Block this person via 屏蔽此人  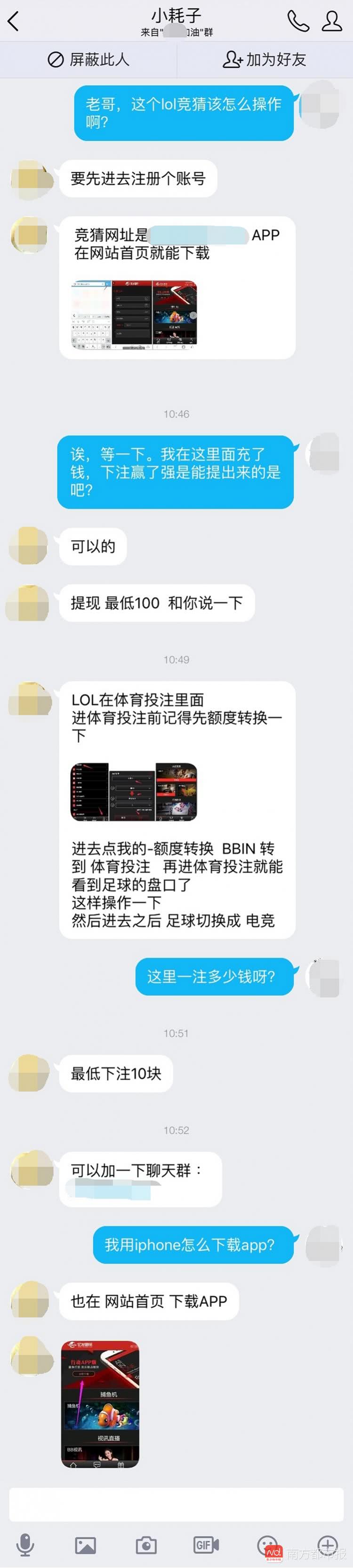88,60
